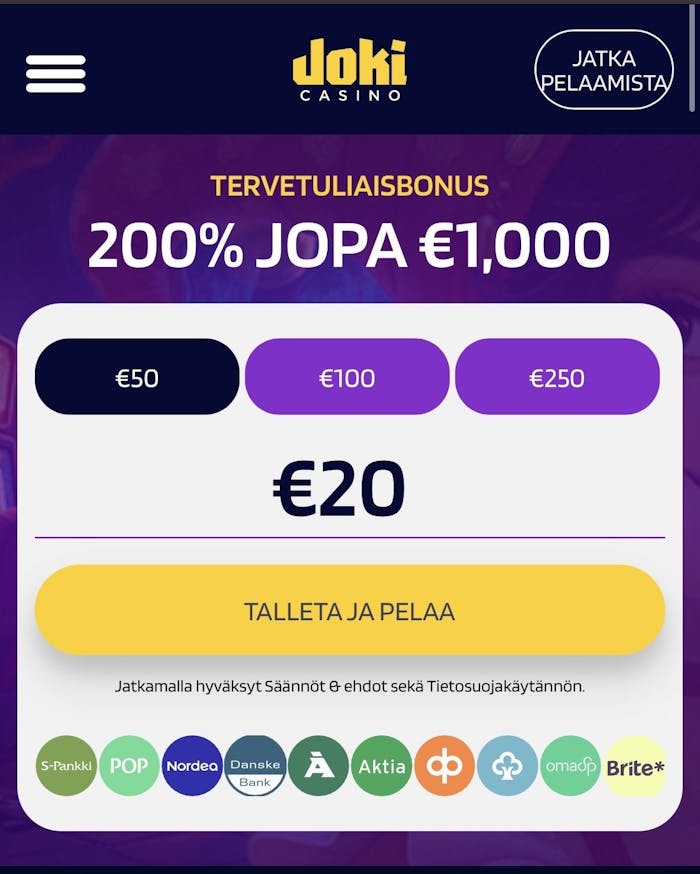Choose Nordea bank option
Screen dimensions: 700x874
point(192,766)
